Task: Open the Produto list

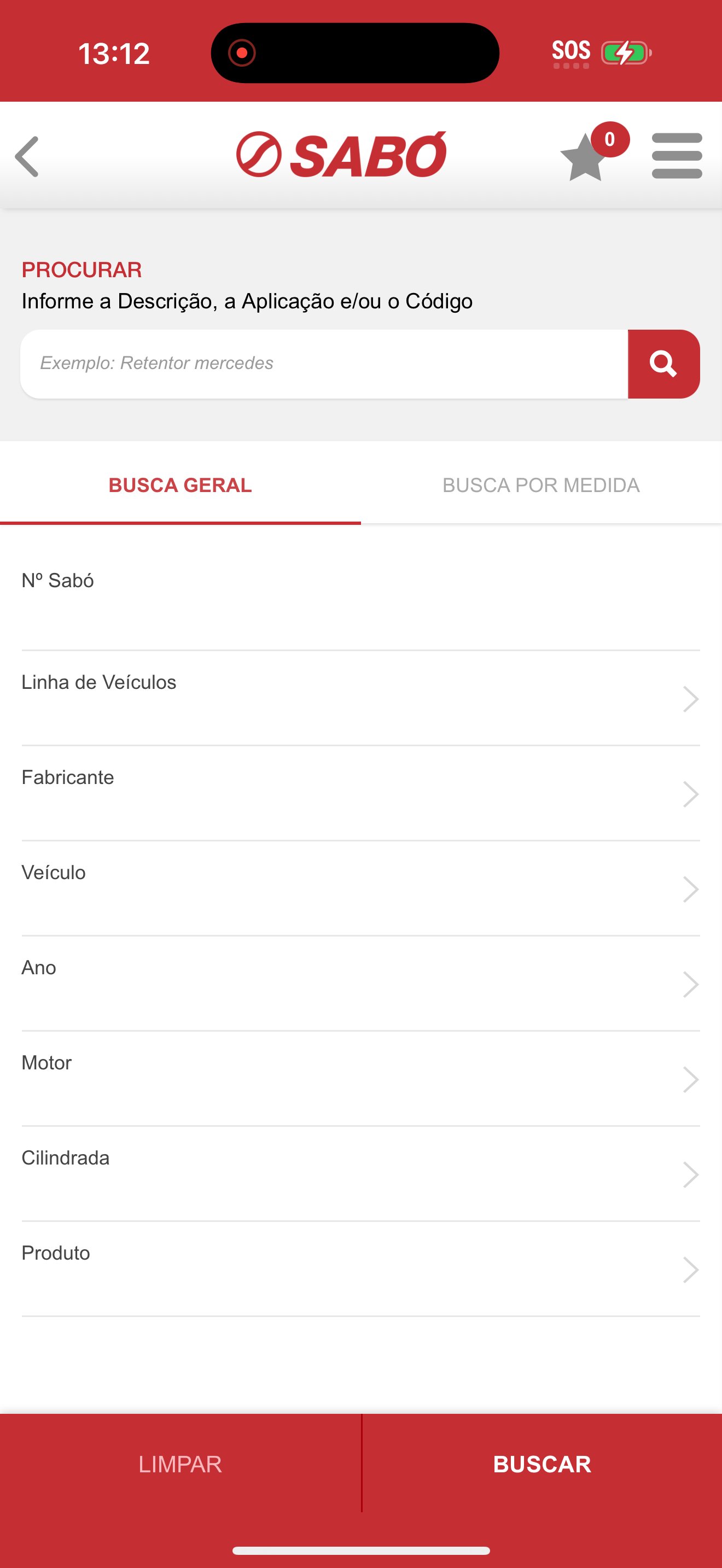Action: [x=360, y=1268]
